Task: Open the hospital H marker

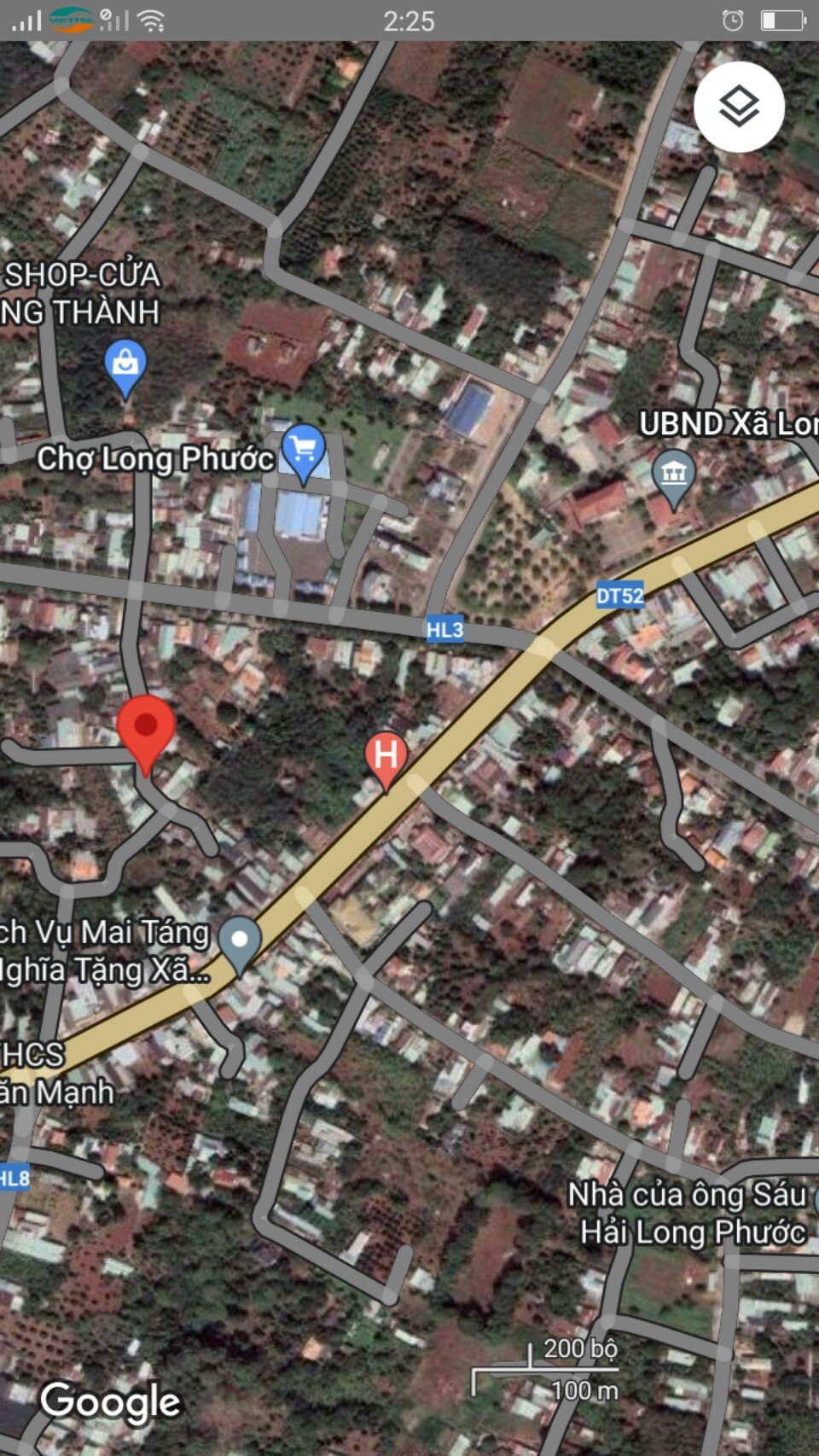Action: (386, 756)
